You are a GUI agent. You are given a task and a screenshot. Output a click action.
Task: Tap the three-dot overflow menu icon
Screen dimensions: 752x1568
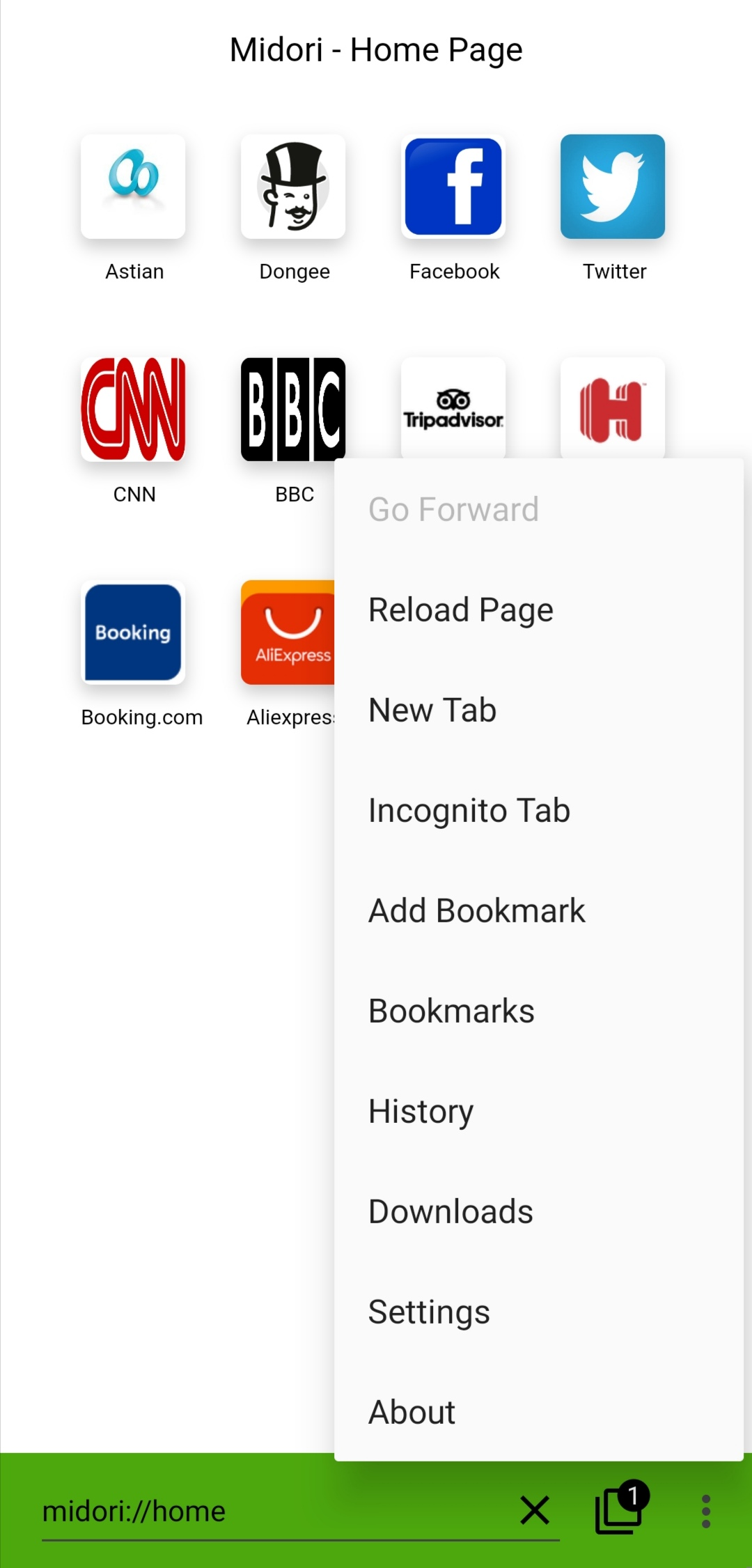click(x=705, y=1511)
